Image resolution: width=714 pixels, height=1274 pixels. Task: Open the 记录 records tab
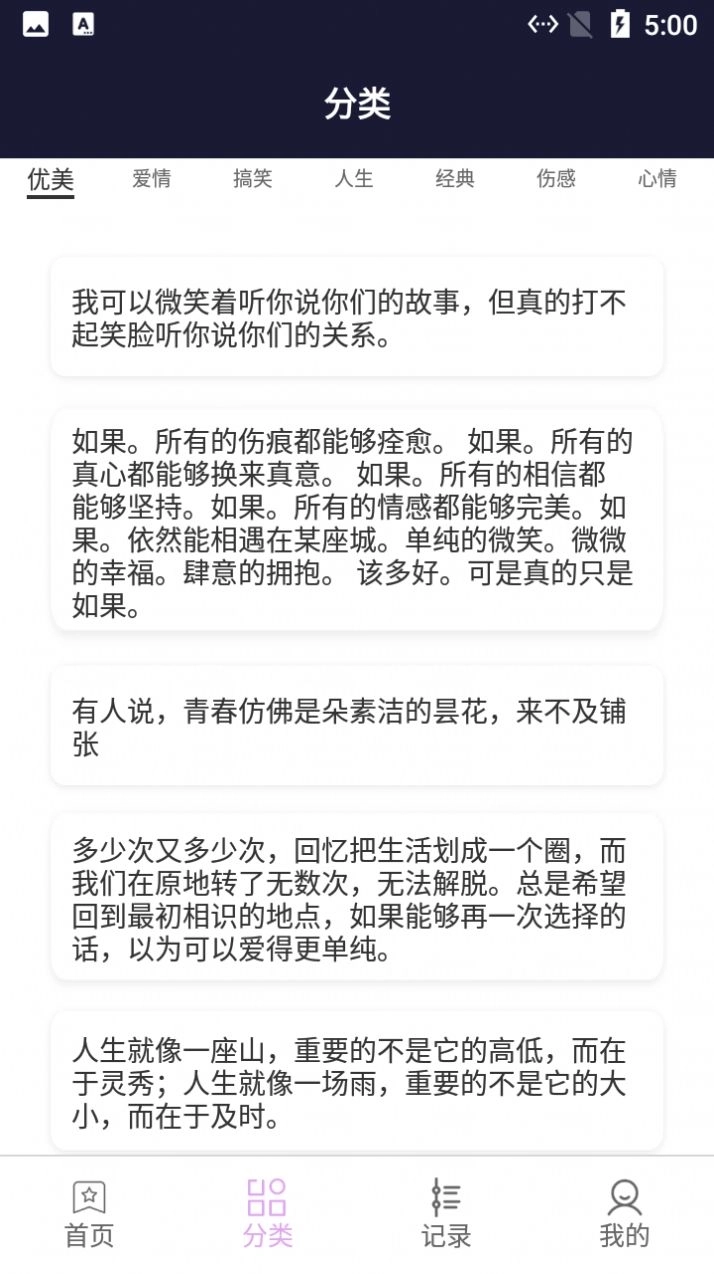coord(446,1214)
